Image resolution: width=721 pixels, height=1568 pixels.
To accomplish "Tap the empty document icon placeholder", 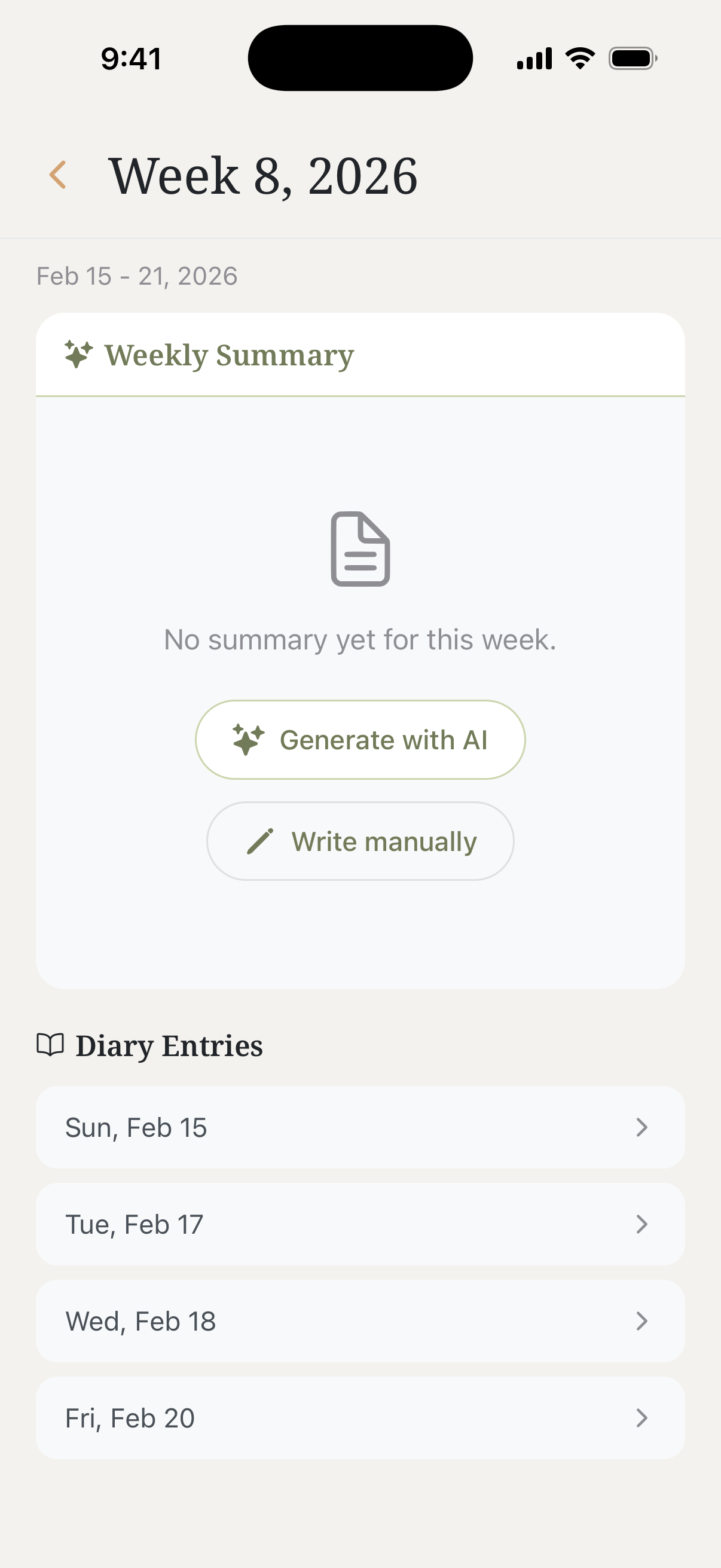I will (x=360, y=548).
